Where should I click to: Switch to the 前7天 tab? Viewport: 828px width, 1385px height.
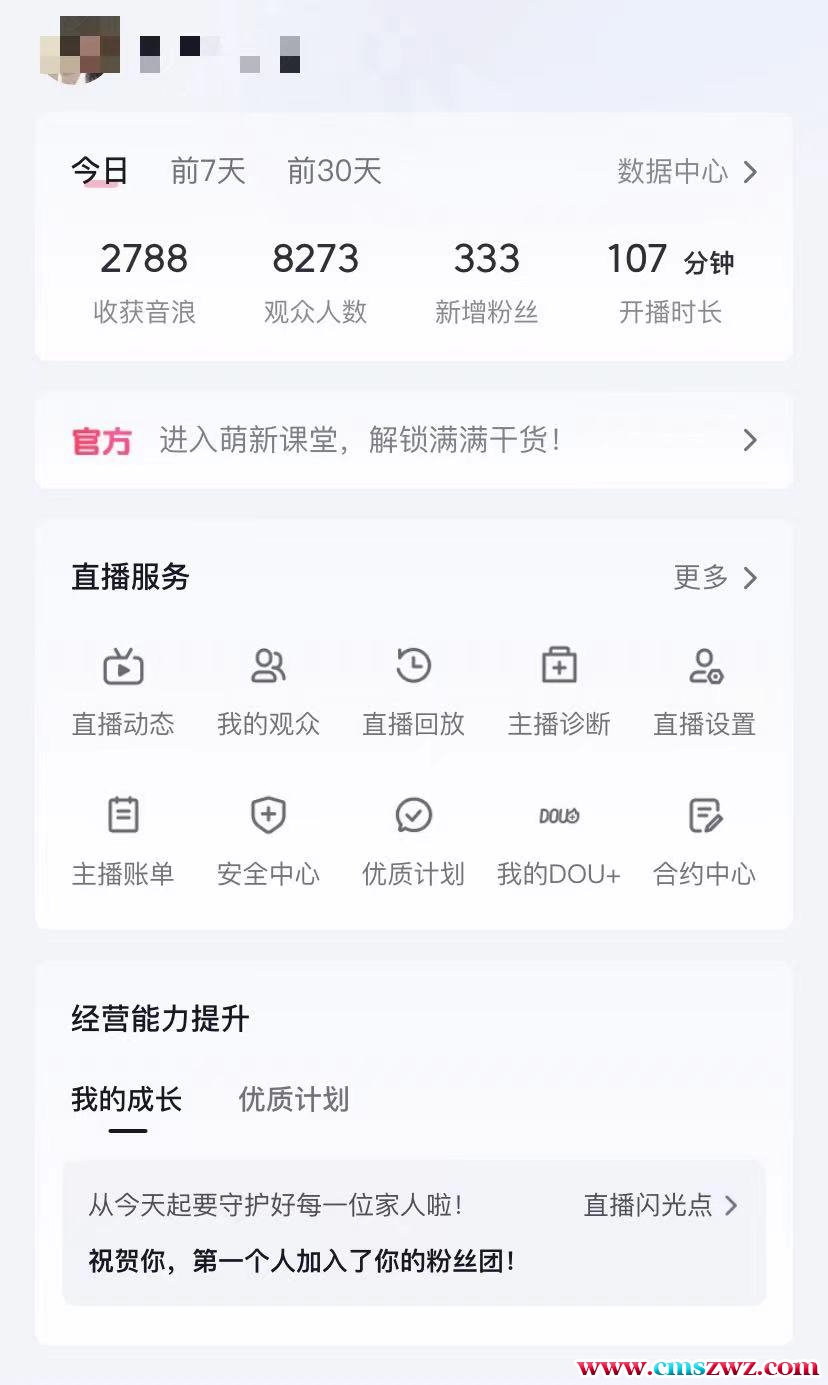pyautogui.click(x=208, y=171)
